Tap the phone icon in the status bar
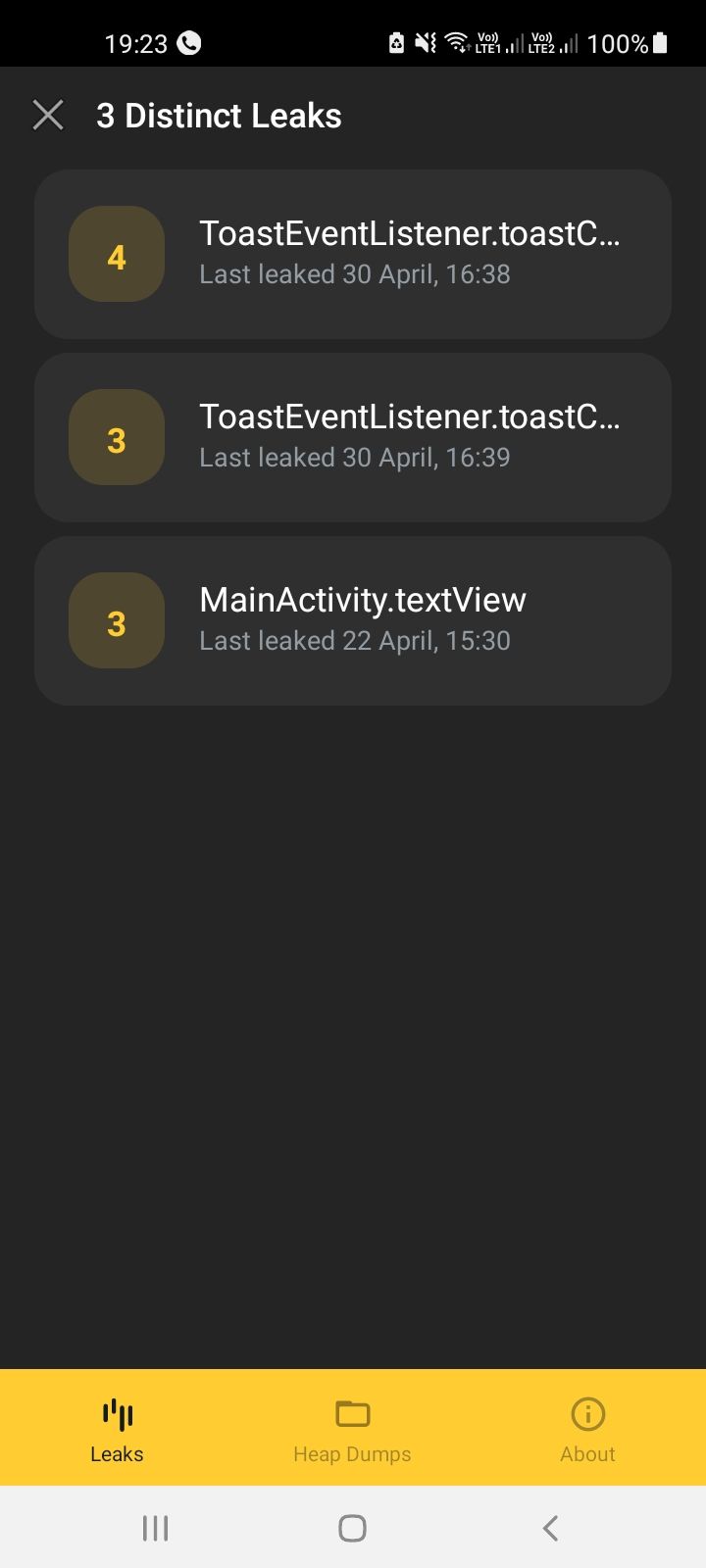 [187, 42]
